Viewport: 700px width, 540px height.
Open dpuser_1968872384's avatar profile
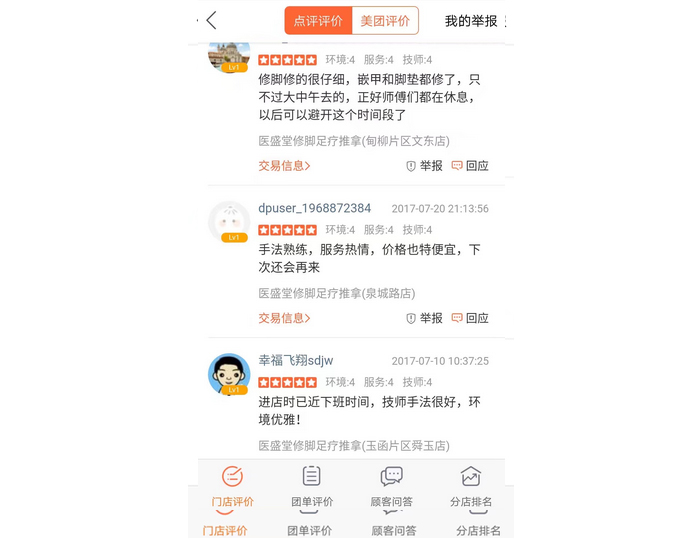229,221
